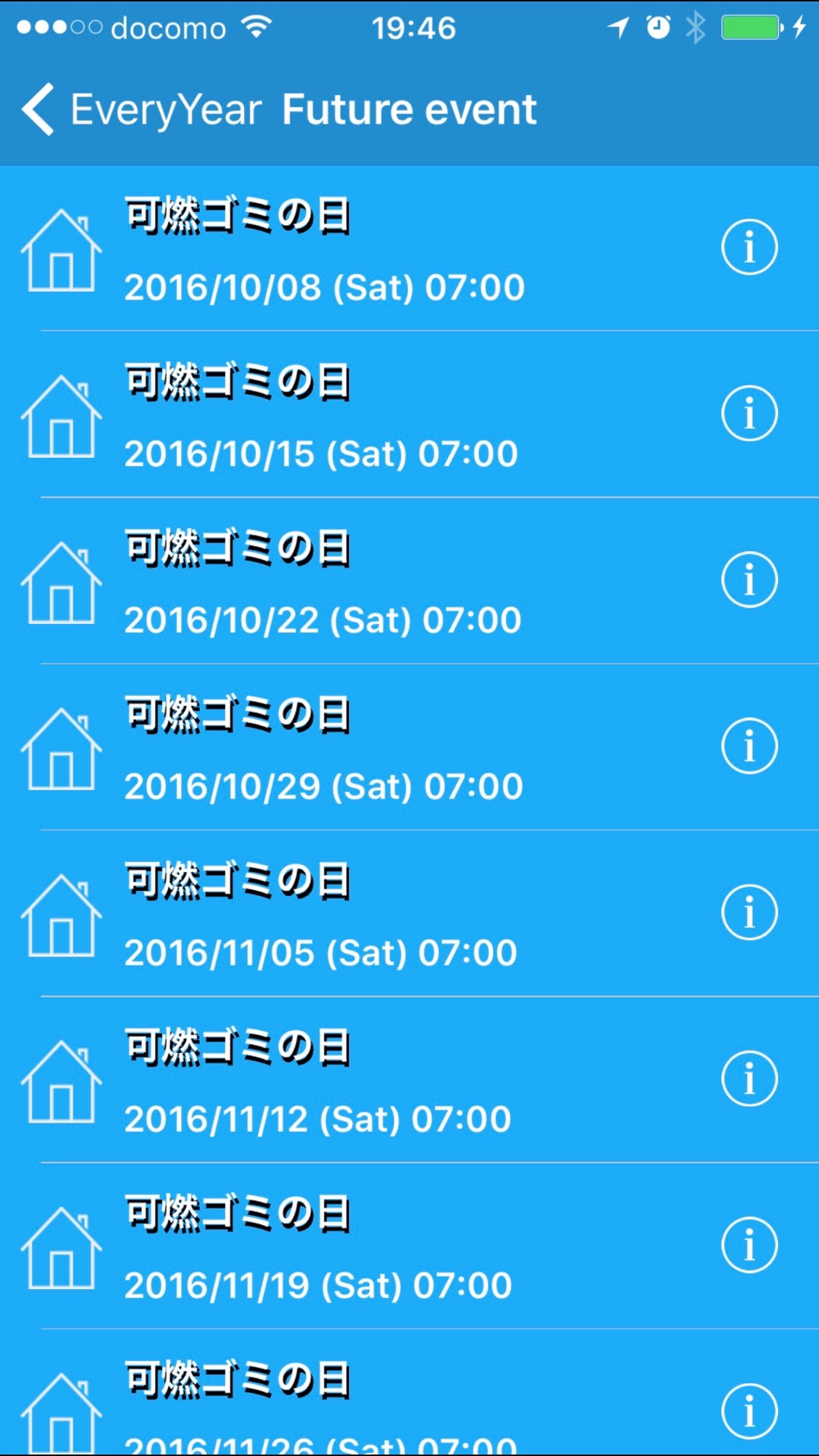
Task: Open the 2016/10/15 event row
Action: point(409,414)
